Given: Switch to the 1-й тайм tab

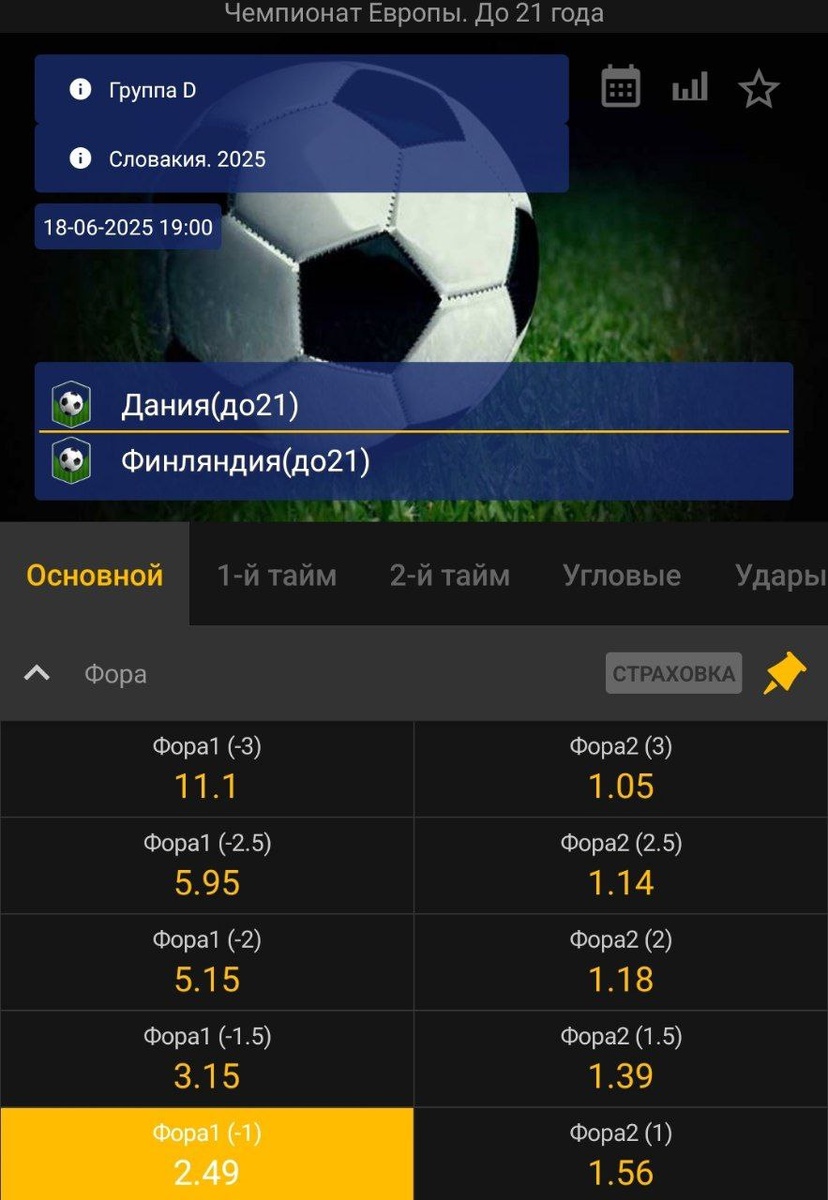Looking at the screenshot, I should pyautogui.click(x=277, y=576).
